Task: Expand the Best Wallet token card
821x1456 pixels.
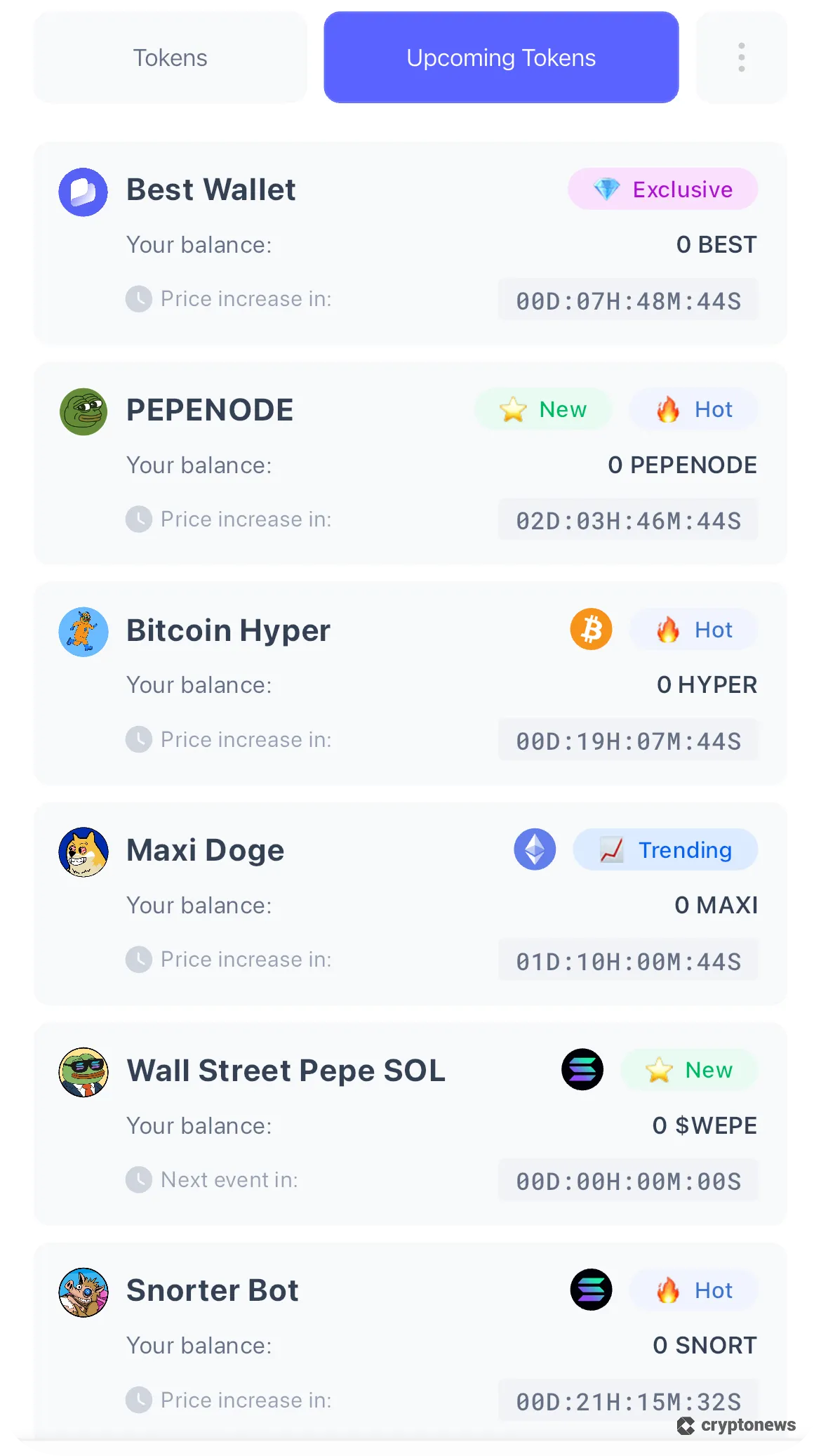Action: pyautogui.click(x=410, y=244)
